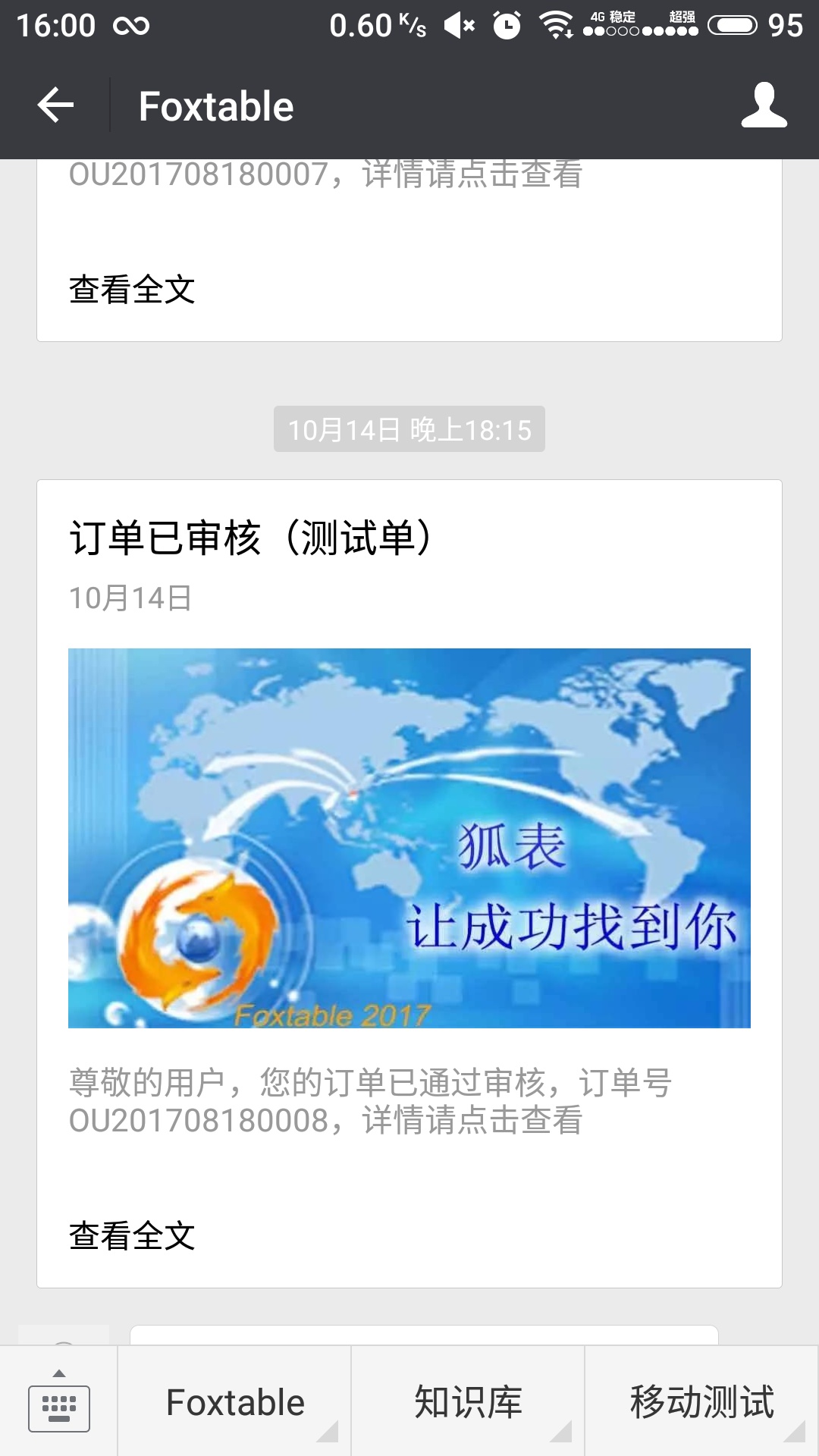Switch to keyboard input mode
The height and width of the screenshot is (1456, 819).
tap(59, 1401)
